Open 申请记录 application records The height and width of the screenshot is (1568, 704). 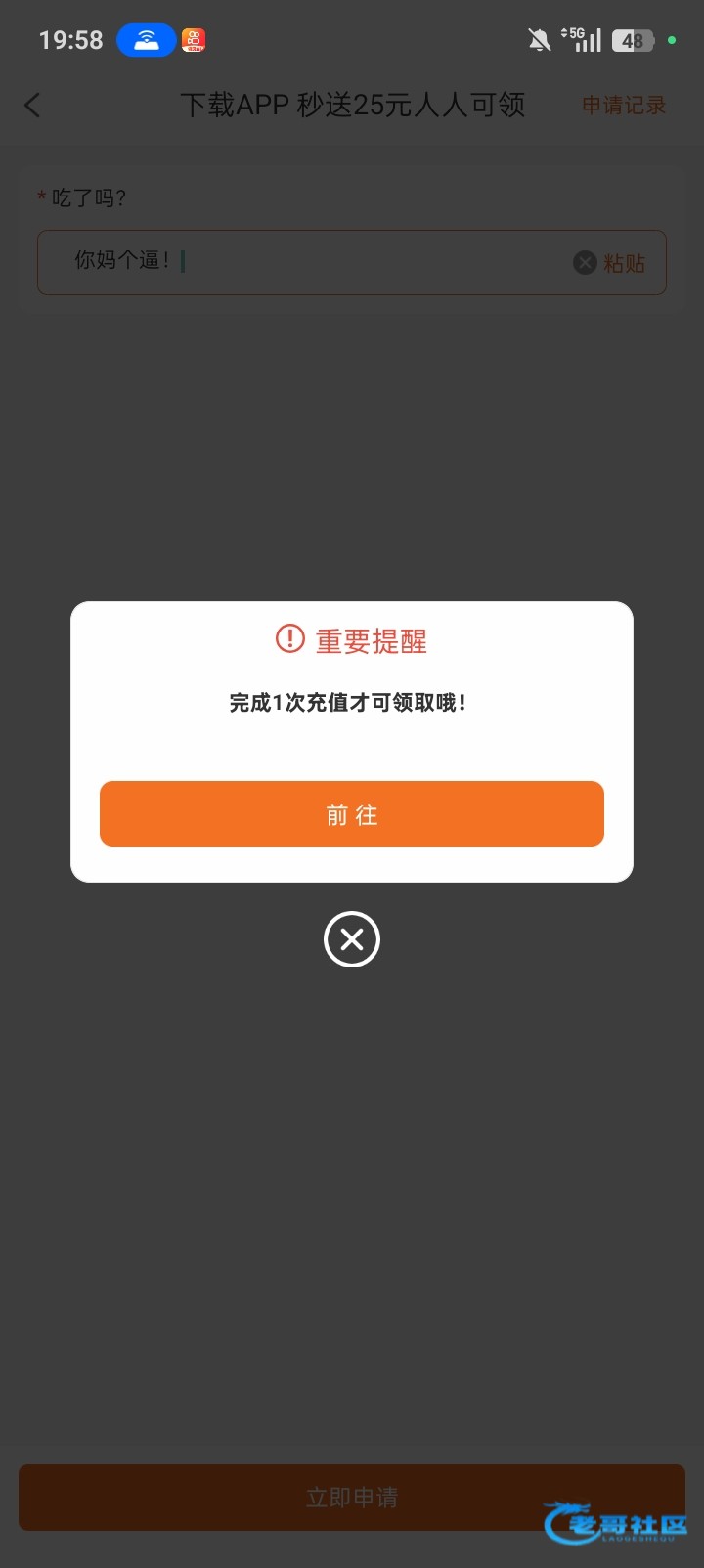pos(624,106)
